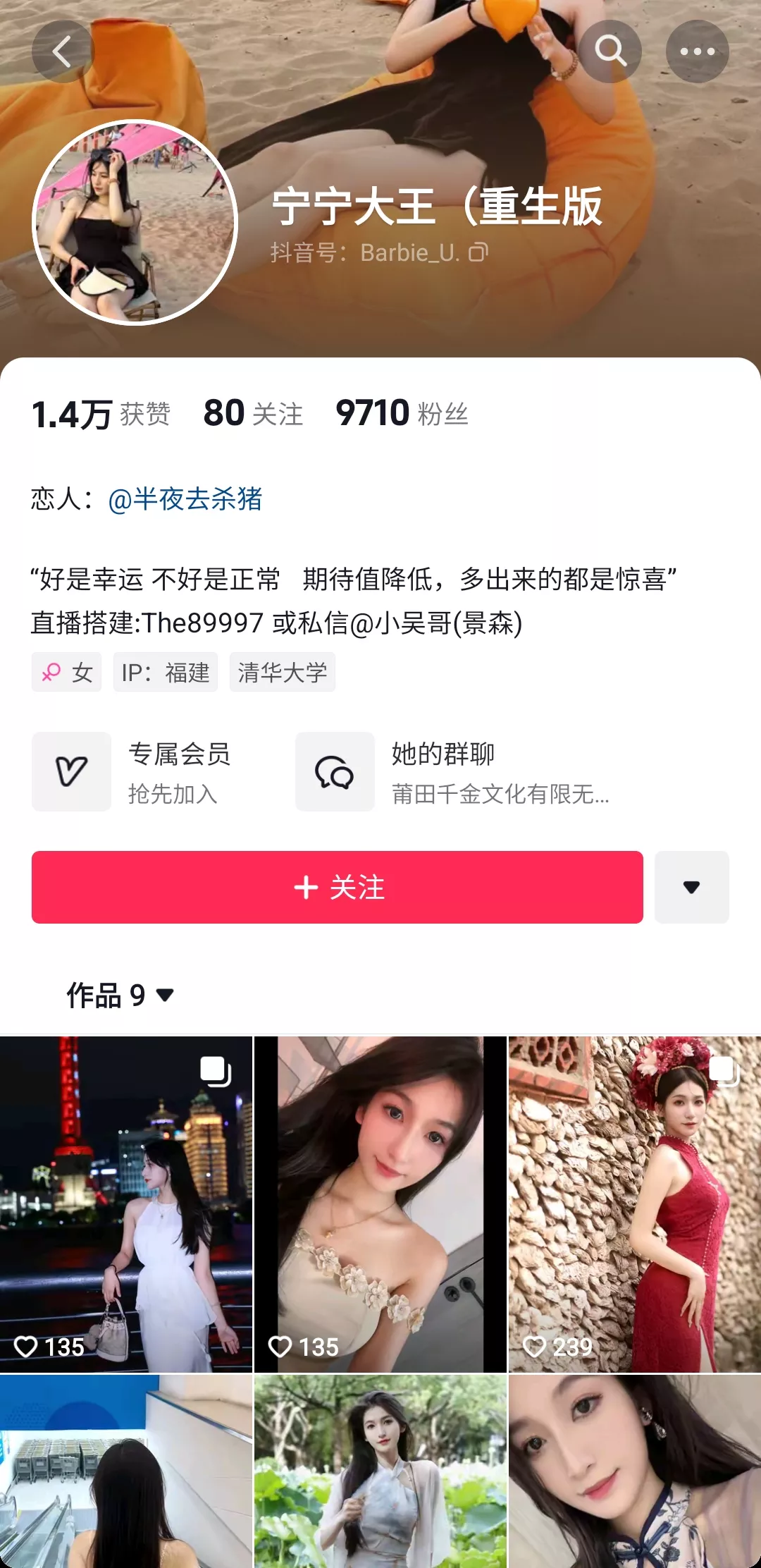Open search on this profile

[x=610, y=51]
